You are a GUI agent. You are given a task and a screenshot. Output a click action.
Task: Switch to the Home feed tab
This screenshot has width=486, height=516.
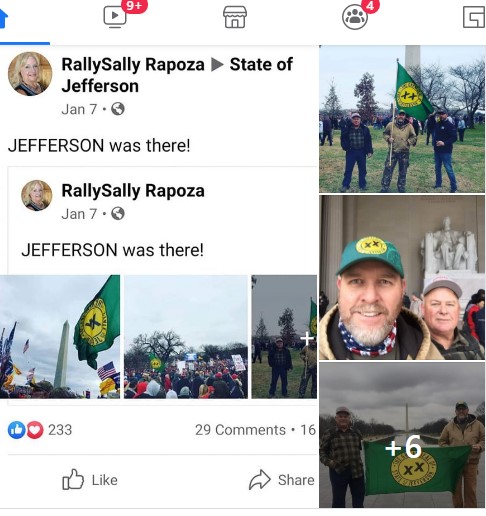click(3, 18)
